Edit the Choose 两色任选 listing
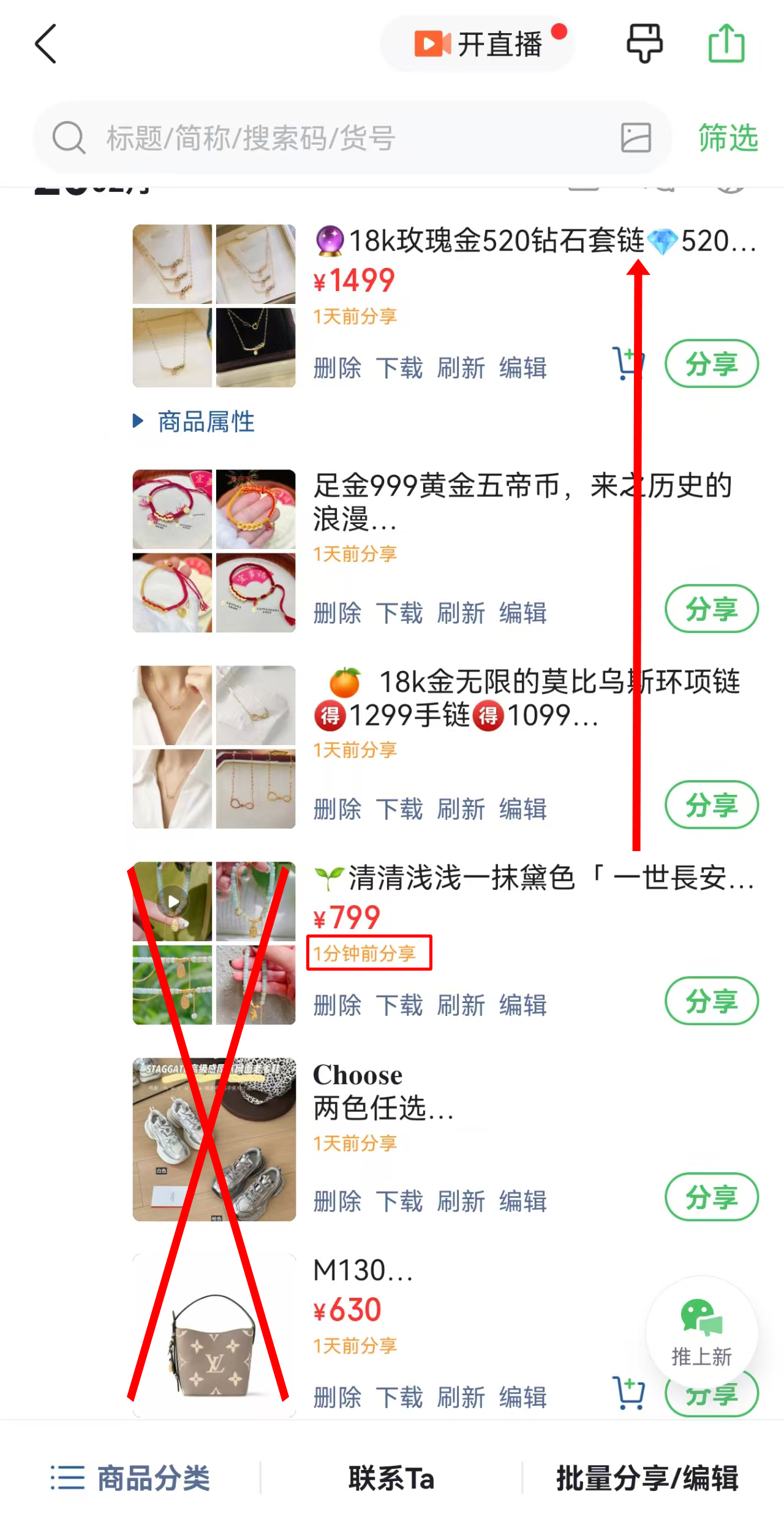The image size is (784, 1535). tap(522, 1201)
